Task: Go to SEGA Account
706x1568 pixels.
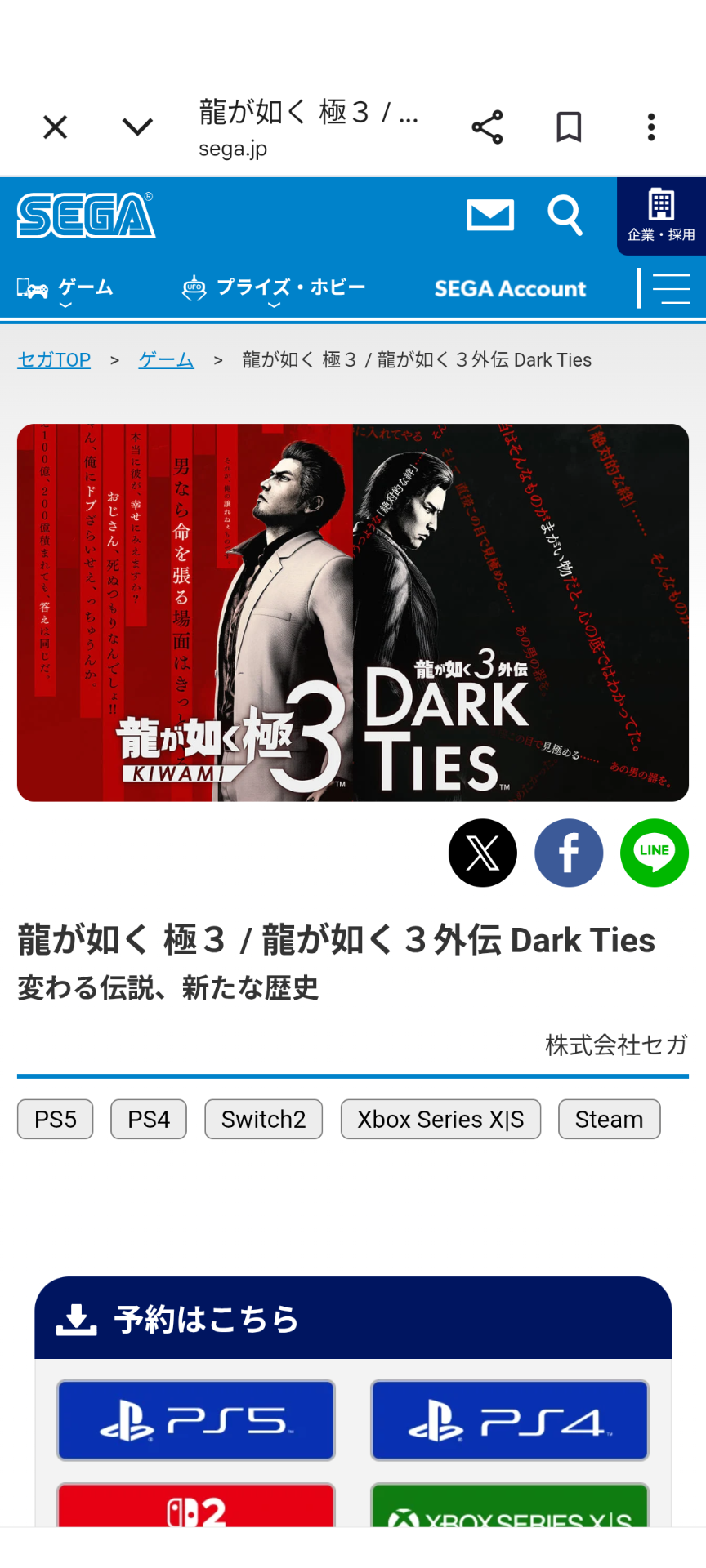Action: [510, 289]
